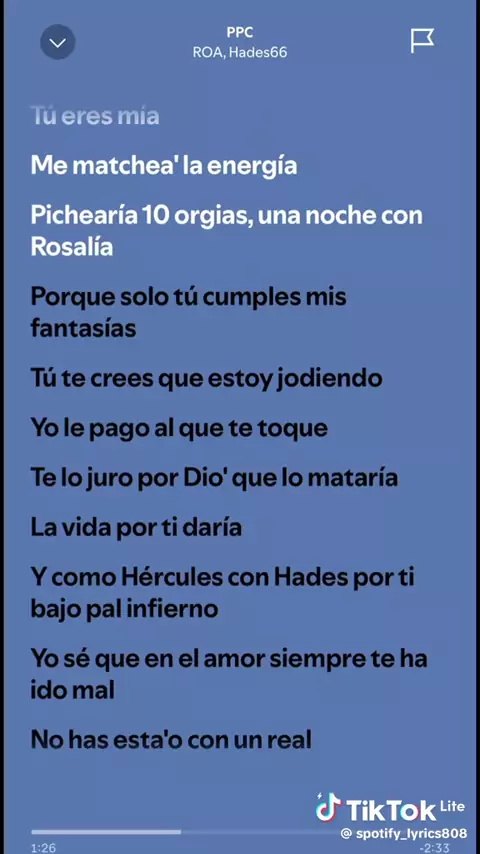Collapse the lyrics view with the down chevron
Viewport: 480px width, 854px height.
pos(57,42)
